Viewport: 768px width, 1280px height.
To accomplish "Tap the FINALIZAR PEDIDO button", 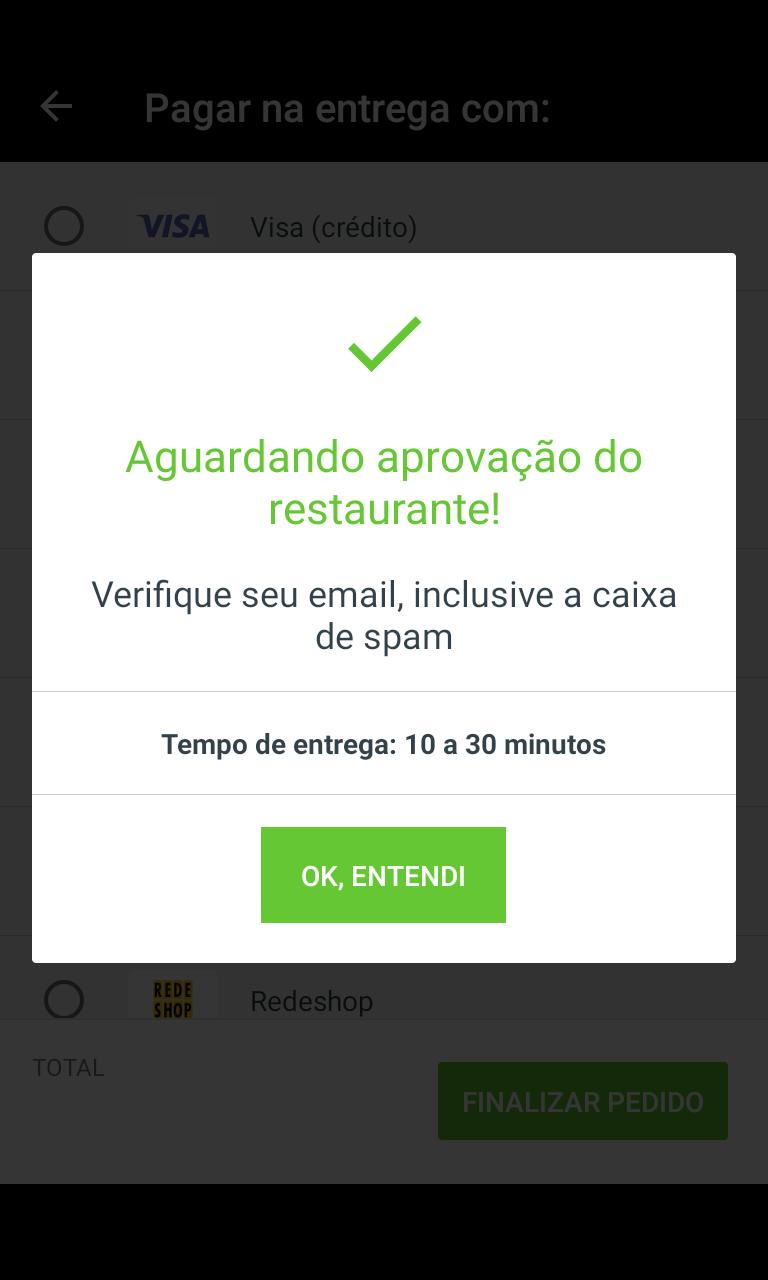I will coord(583,1101).
